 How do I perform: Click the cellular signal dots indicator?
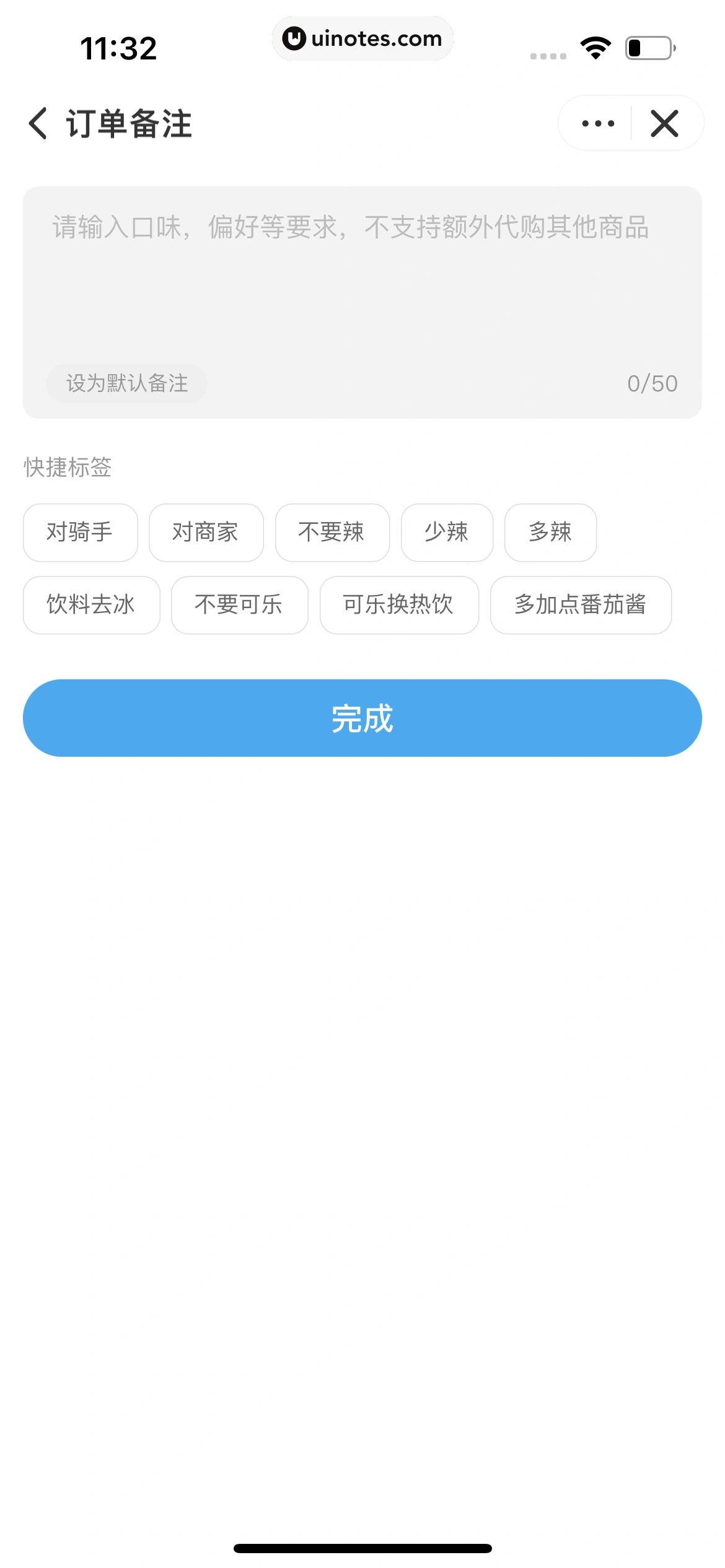tap(548, 54)
